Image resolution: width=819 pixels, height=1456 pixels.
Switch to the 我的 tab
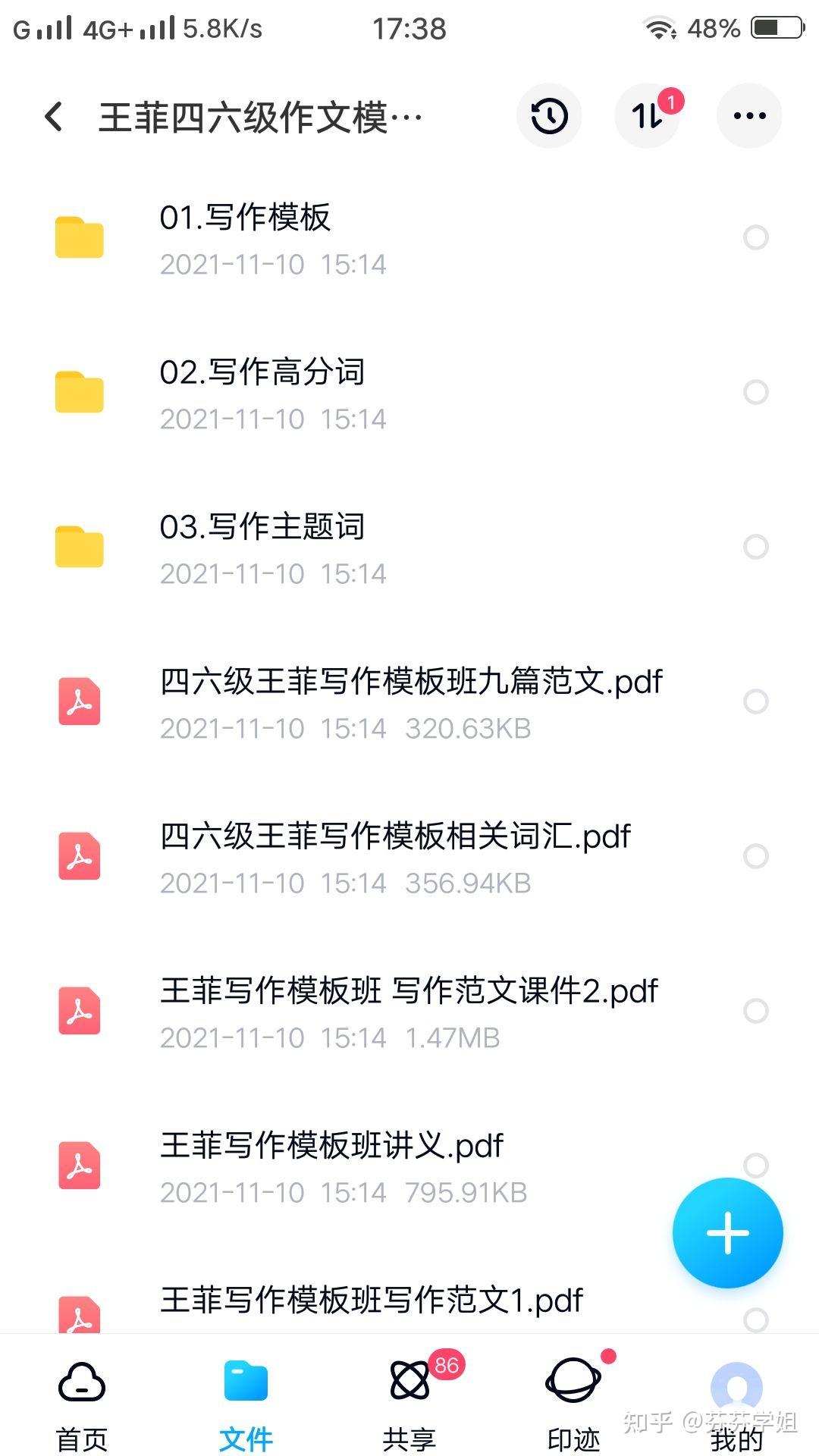click(x=736, y=1404)
